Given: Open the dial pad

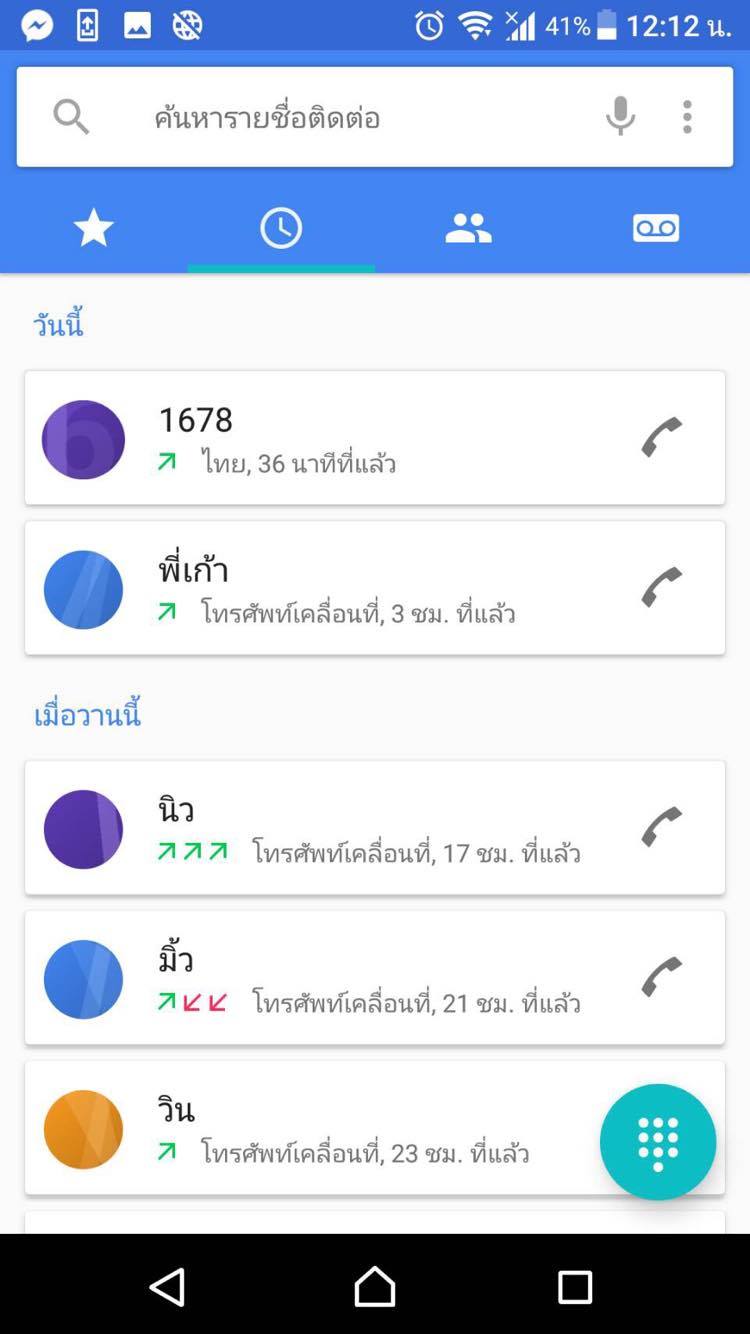Looking at the screenshot, I should click(658, 1142).
